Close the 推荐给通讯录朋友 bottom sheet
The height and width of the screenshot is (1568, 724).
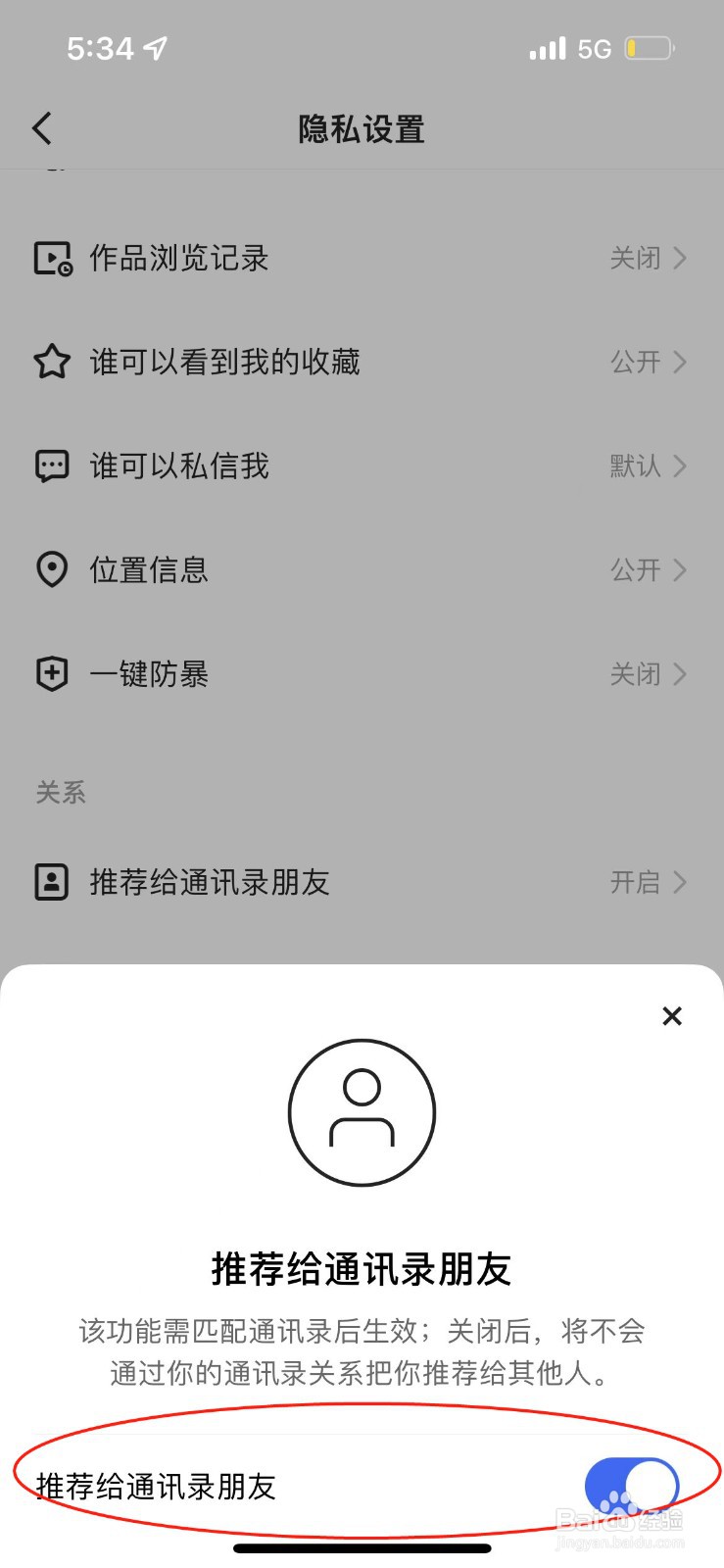point(672,1016)
